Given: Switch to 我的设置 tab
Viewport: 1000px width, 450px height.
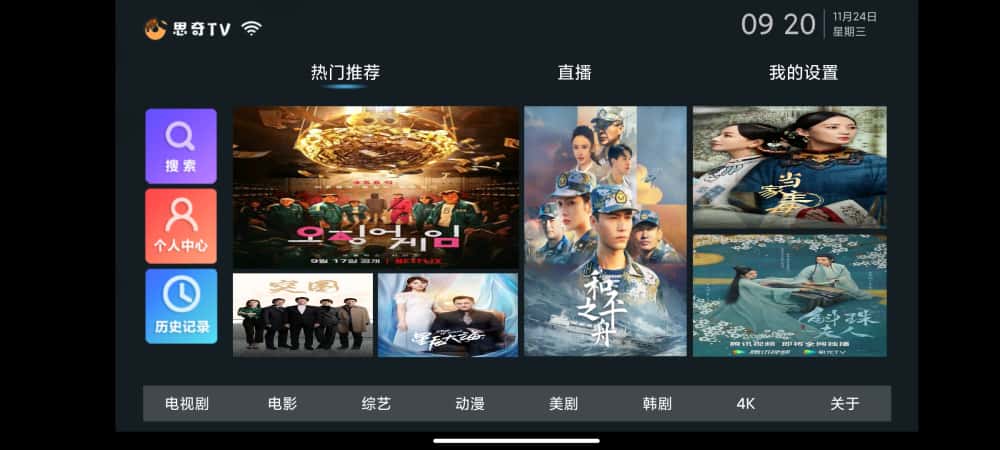Looking at the screenshot, I should click(x=803, y=73).
